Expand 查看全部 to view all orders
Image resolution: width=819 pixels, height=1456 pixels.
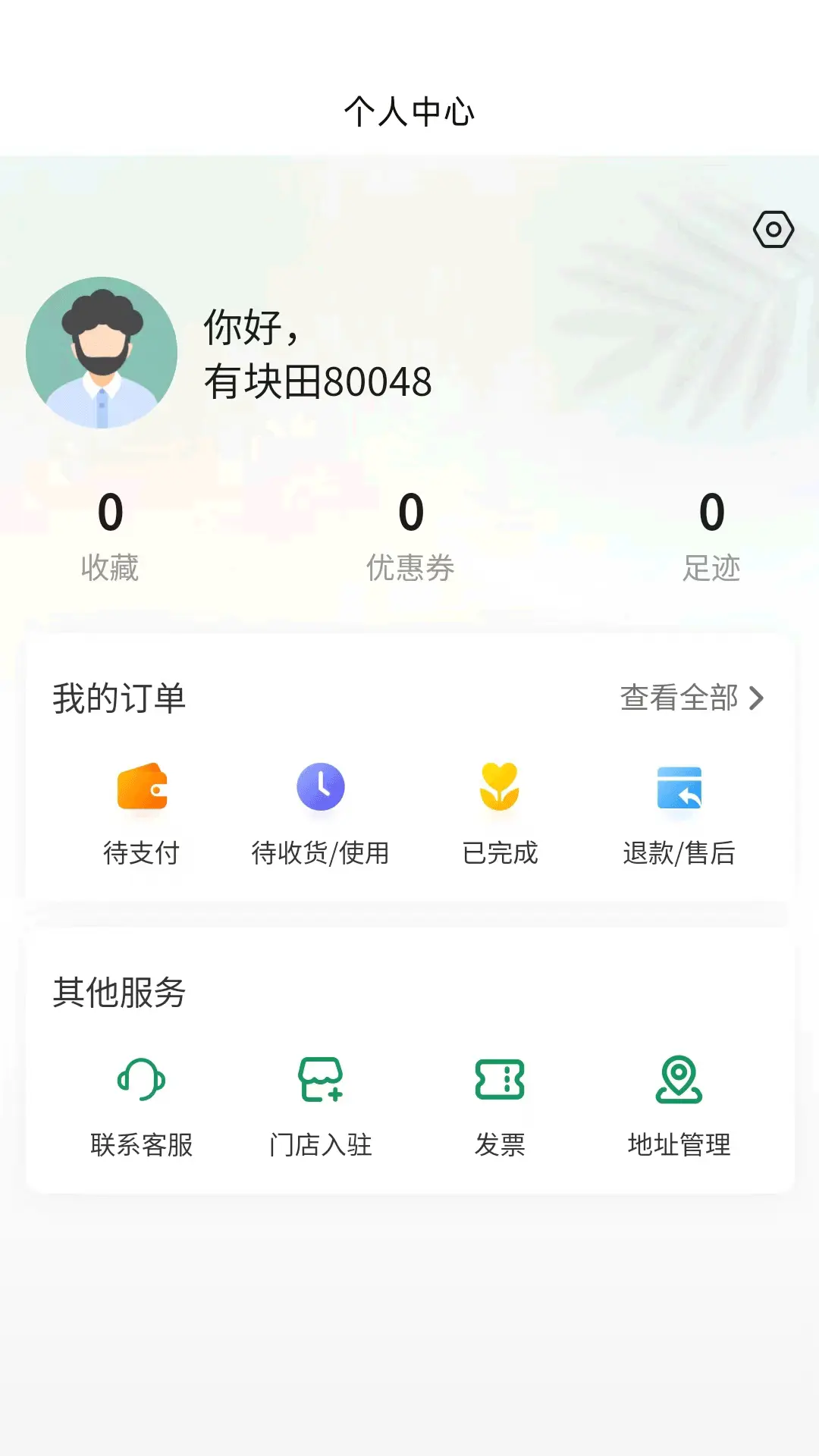point(680,699)
